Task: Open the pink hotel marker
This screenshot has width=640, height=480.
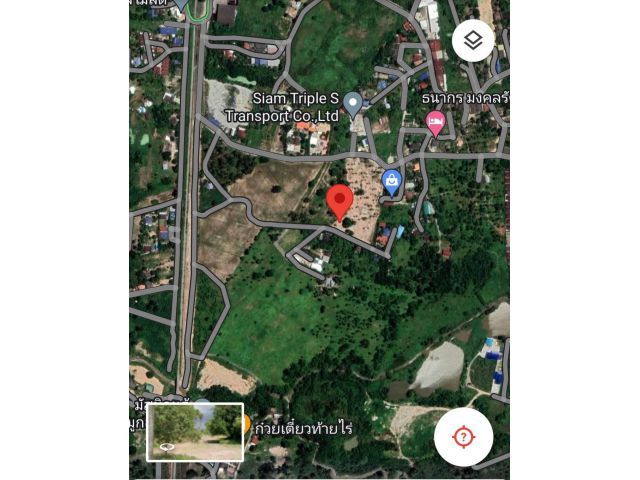Action: click(435, 122)
